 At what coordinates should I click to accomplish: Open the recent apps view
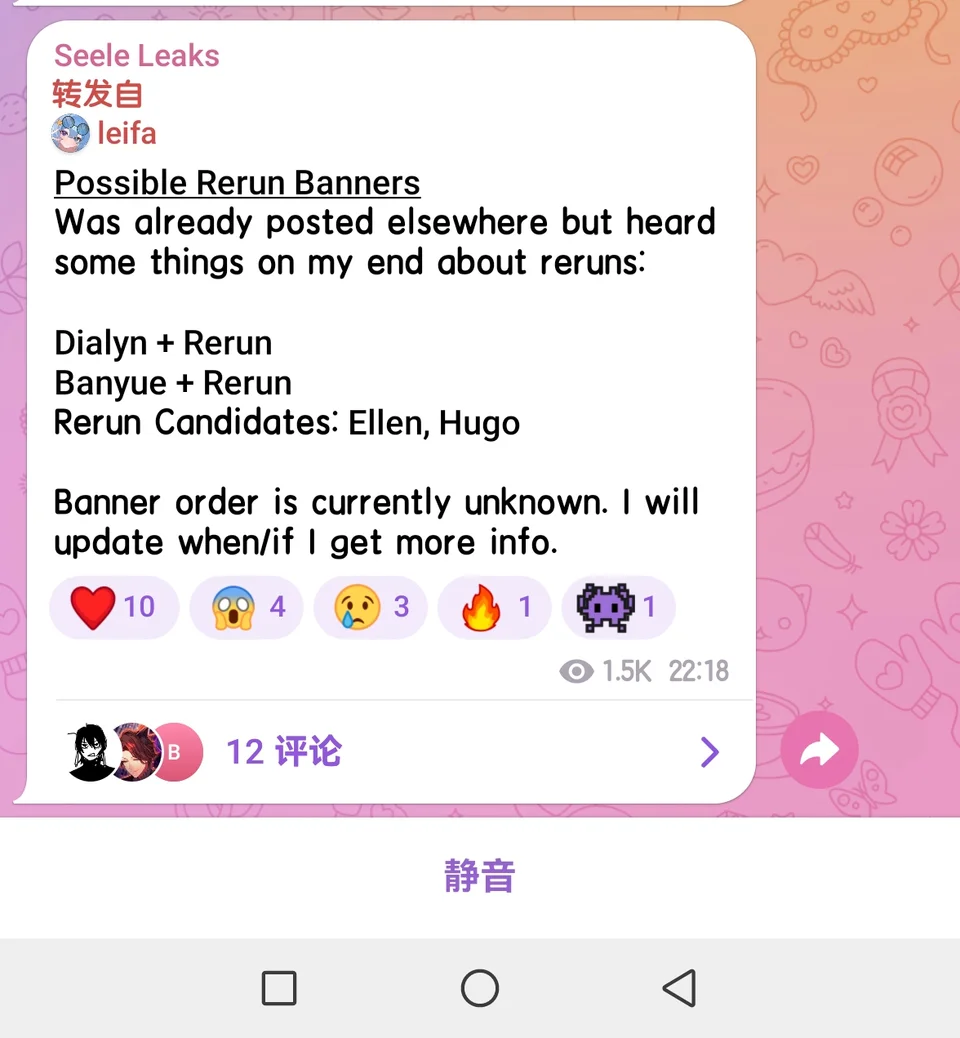point(279,988)
